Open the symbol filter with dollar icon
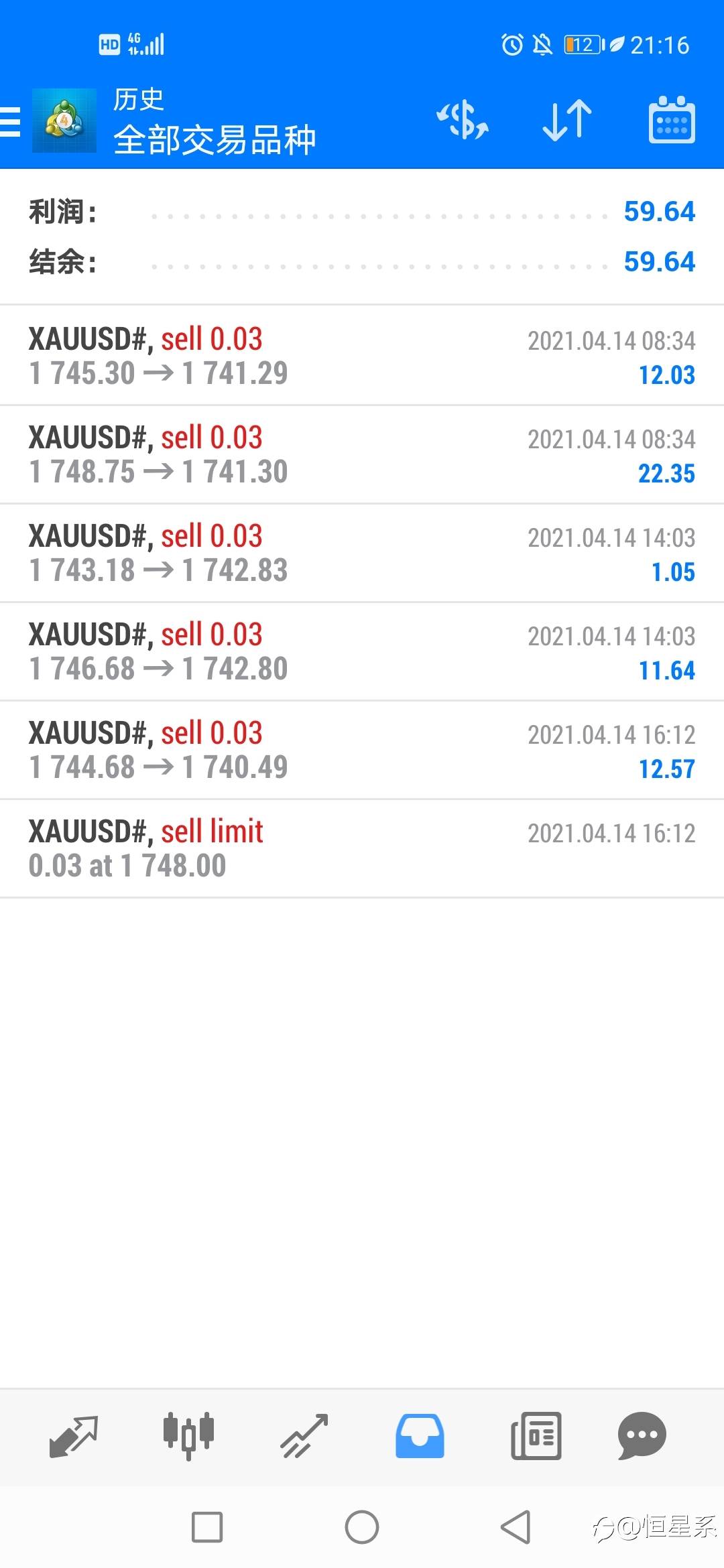Screen dimensions: 724x1568 463,121
